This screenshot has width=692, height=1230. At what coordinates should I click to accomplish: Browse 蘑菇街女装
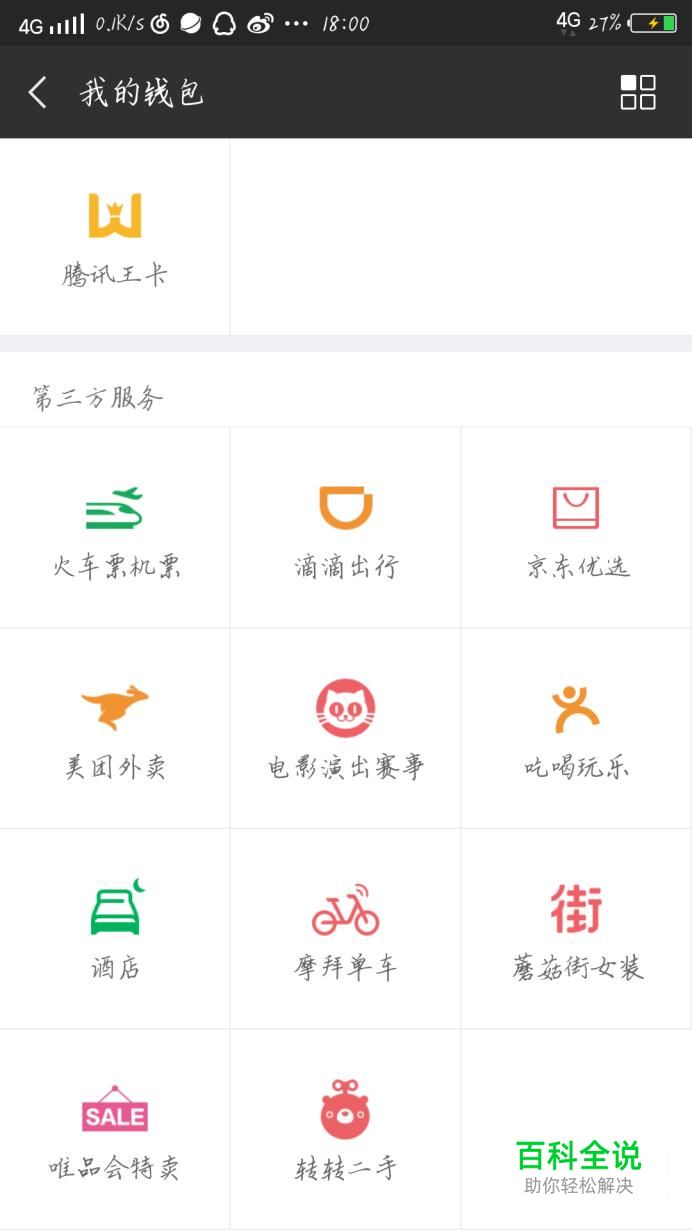pos(577,929)
